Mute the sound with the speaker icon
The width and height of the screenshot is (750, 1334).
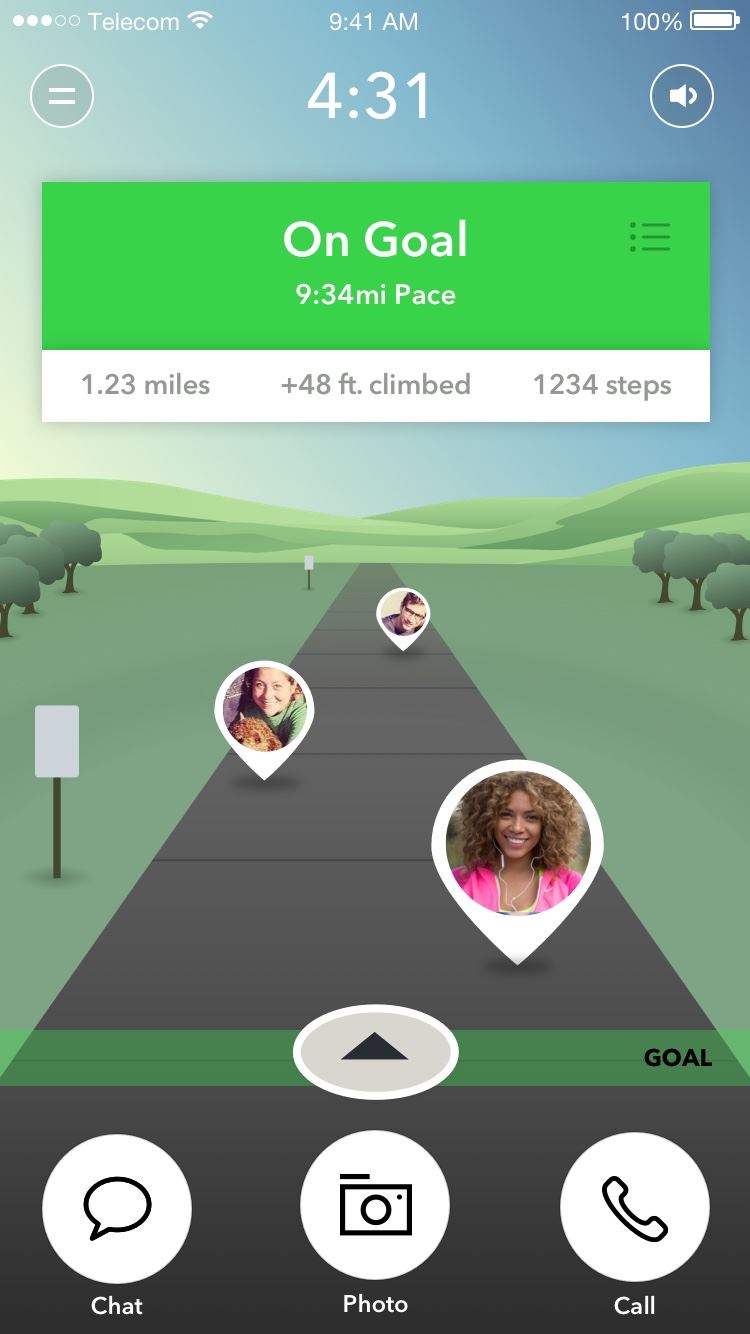682,96
